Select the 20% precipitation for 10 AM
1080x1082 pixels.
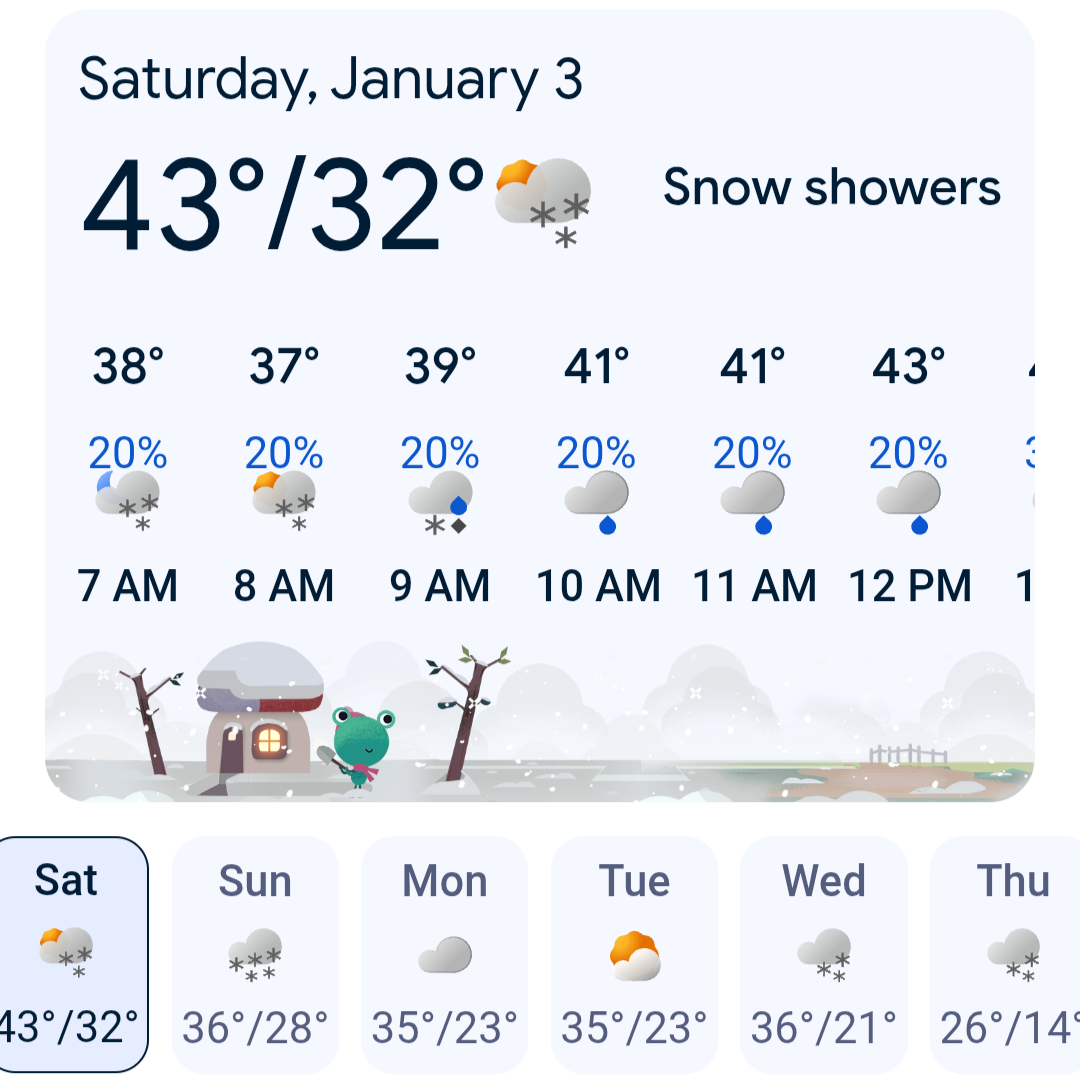click(597, 454)
